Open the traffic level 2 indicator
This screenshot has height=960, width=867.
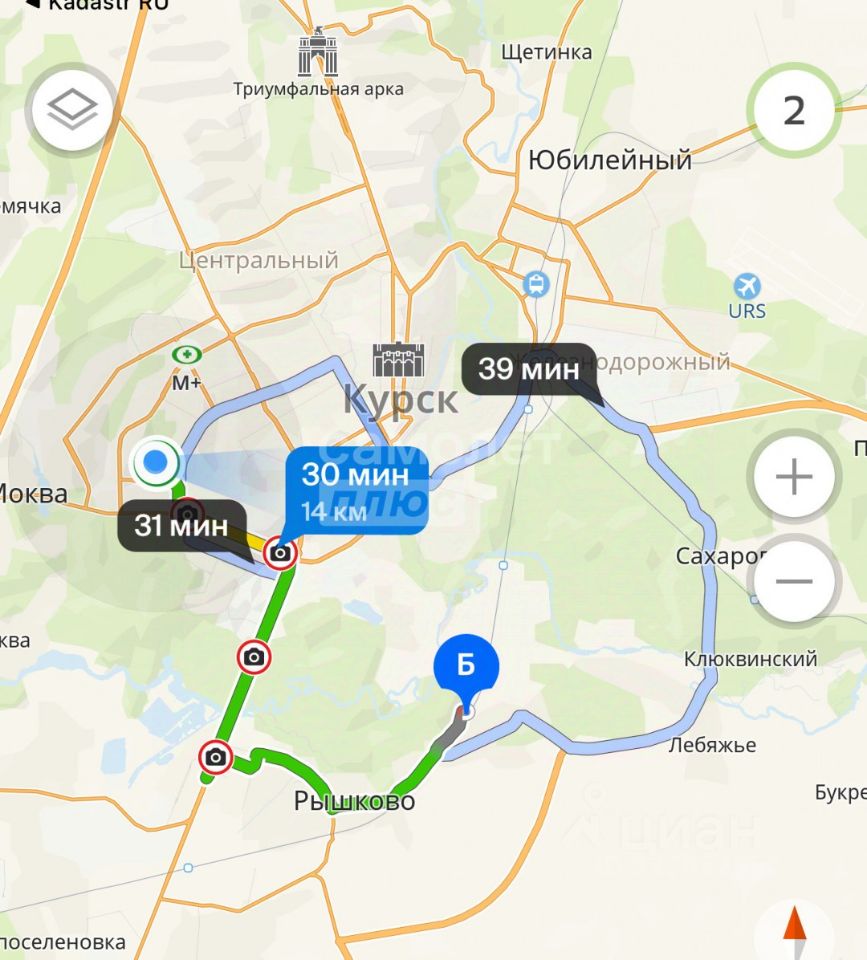[x=793, y=110]
